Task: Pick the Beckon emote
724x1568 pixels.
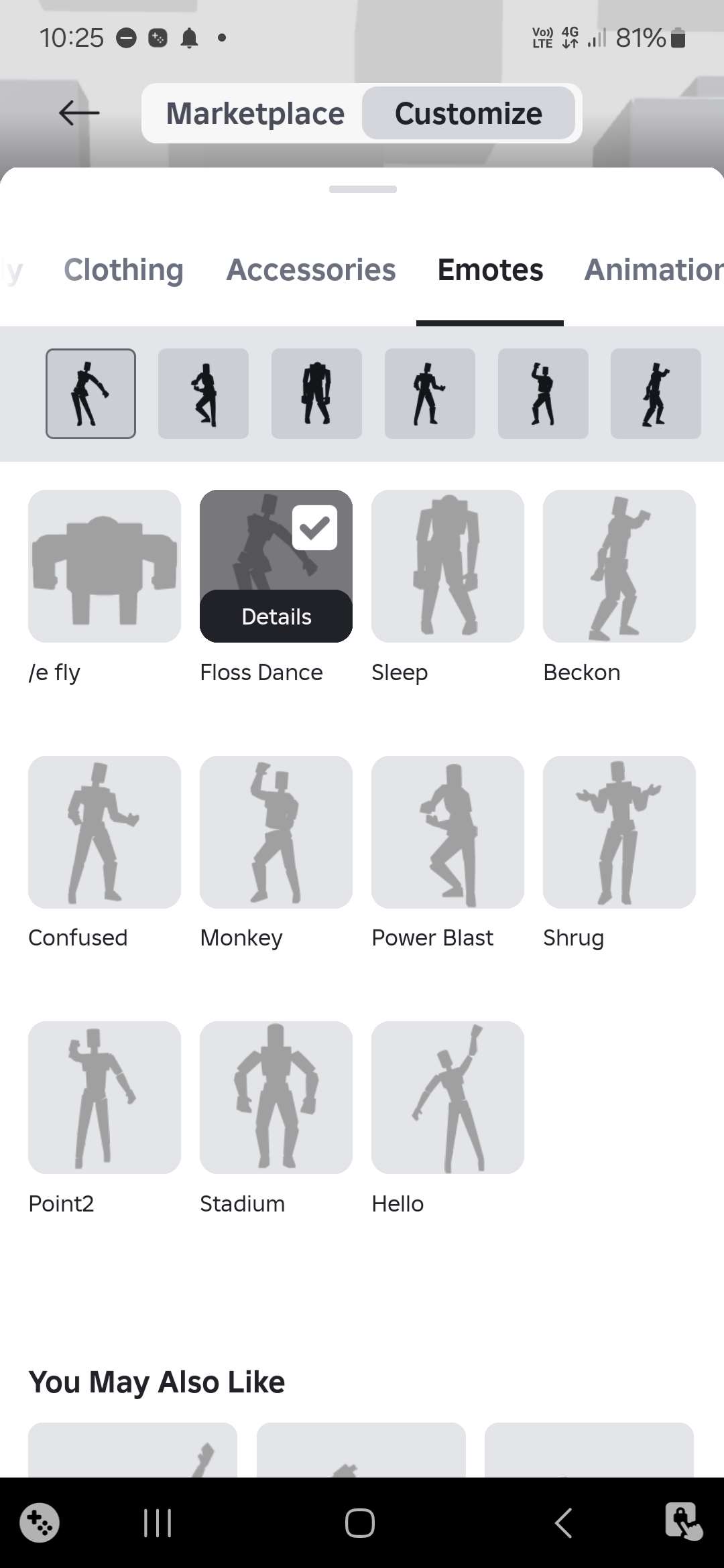Action: point(619,566)
